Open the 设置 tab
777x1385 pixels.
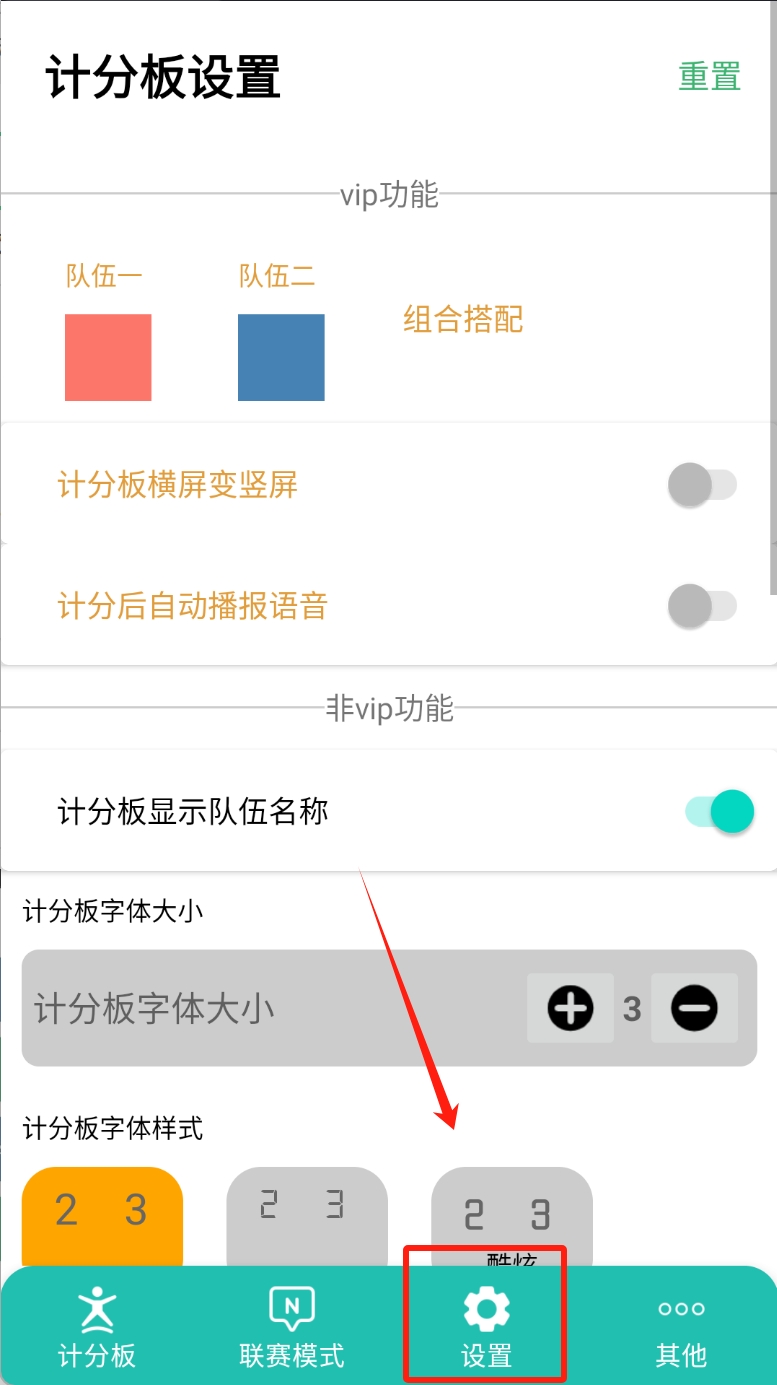[x=486, y=1326]
